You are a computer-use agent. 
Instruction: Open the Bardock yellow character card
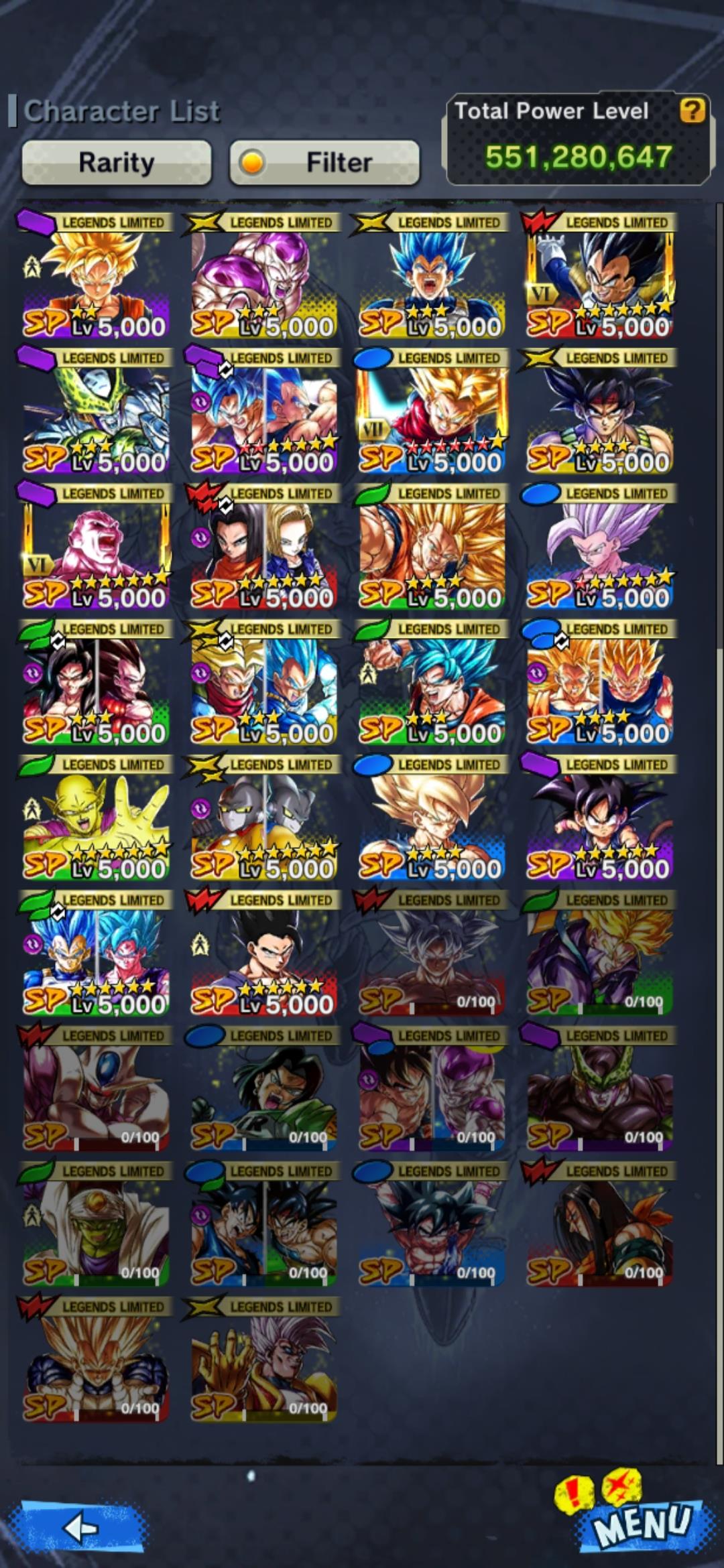pos(599,411)
